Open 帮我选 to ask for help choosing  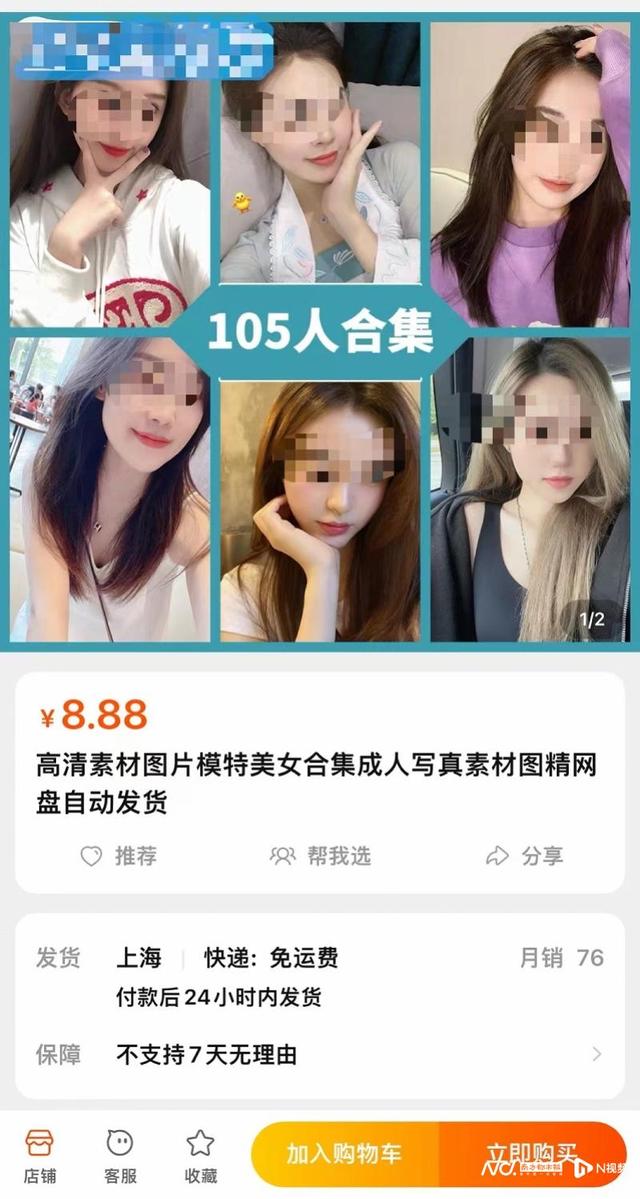tap(320, 856)
